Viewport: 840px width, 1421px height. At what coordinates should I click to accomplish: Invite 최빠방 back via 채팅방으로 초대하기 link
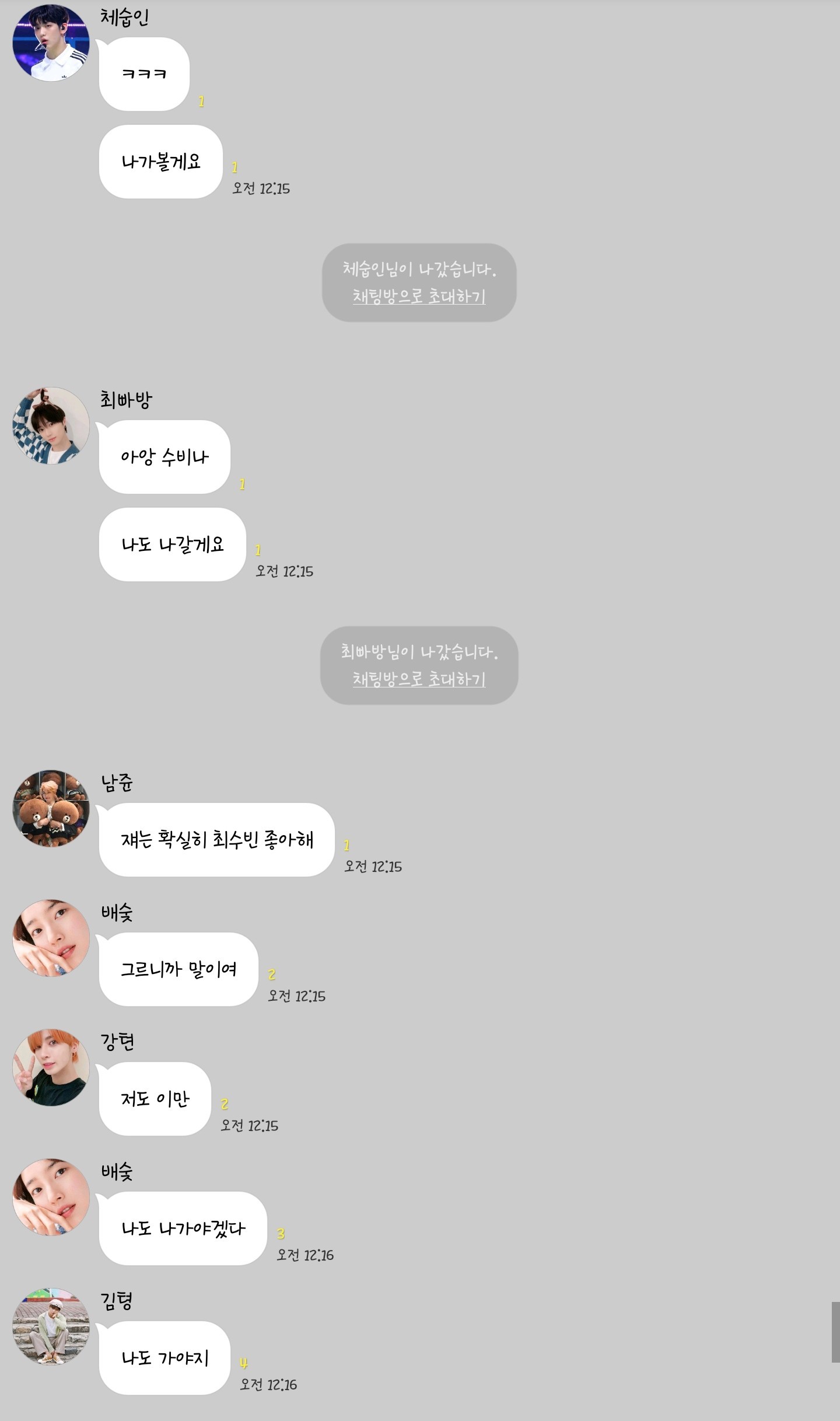tap(419, 679)
